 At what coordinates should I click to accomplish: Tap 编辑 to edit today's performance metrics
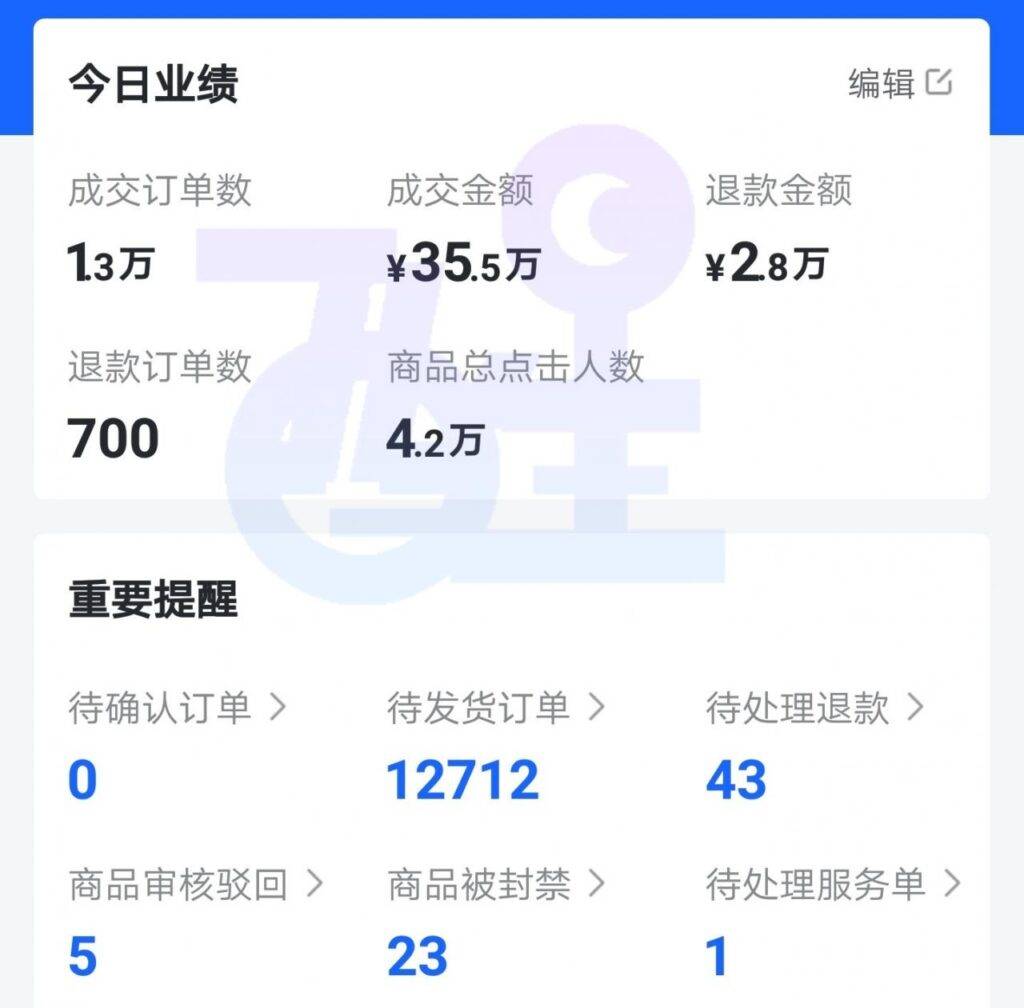point(899,83)
